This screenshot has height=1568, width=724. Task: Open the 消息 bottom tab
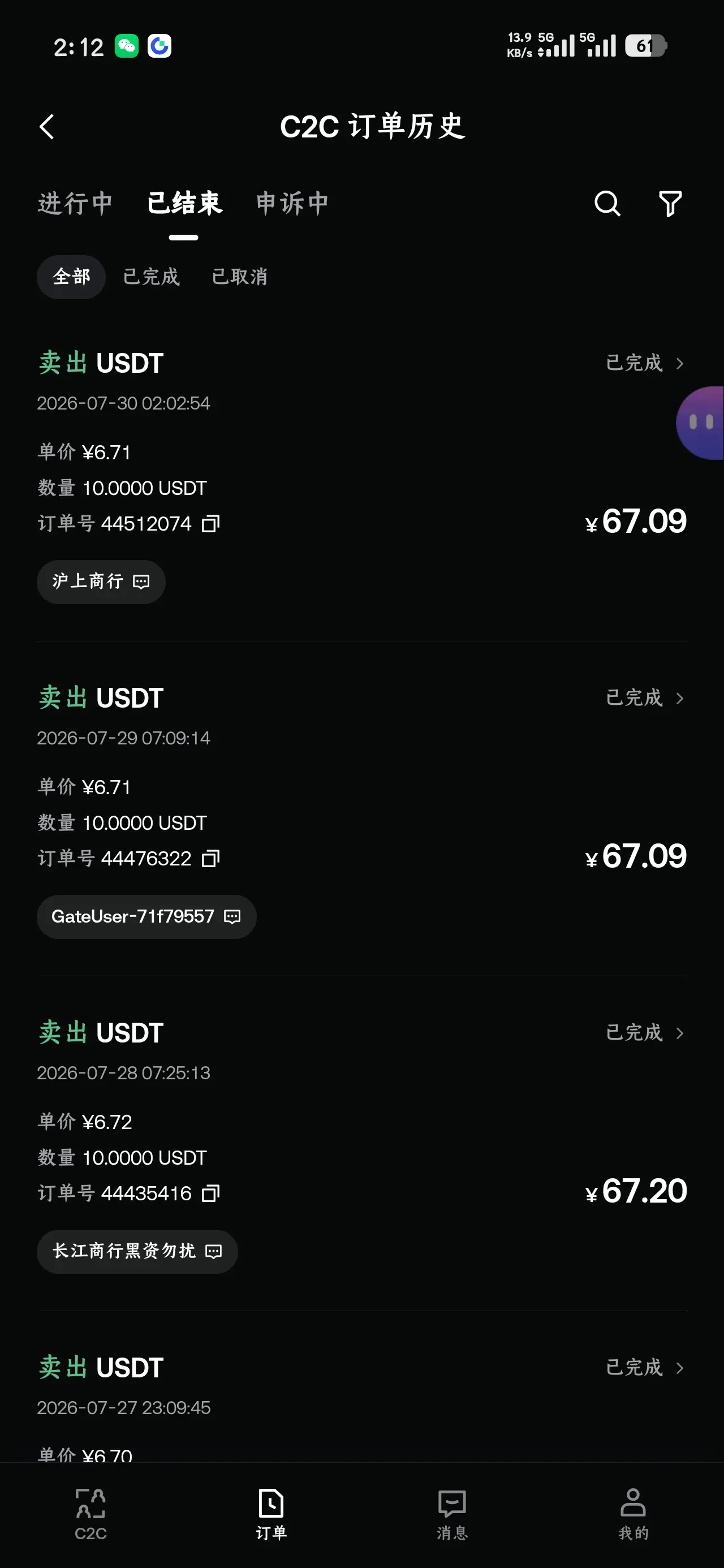(x=453, y=1514)
